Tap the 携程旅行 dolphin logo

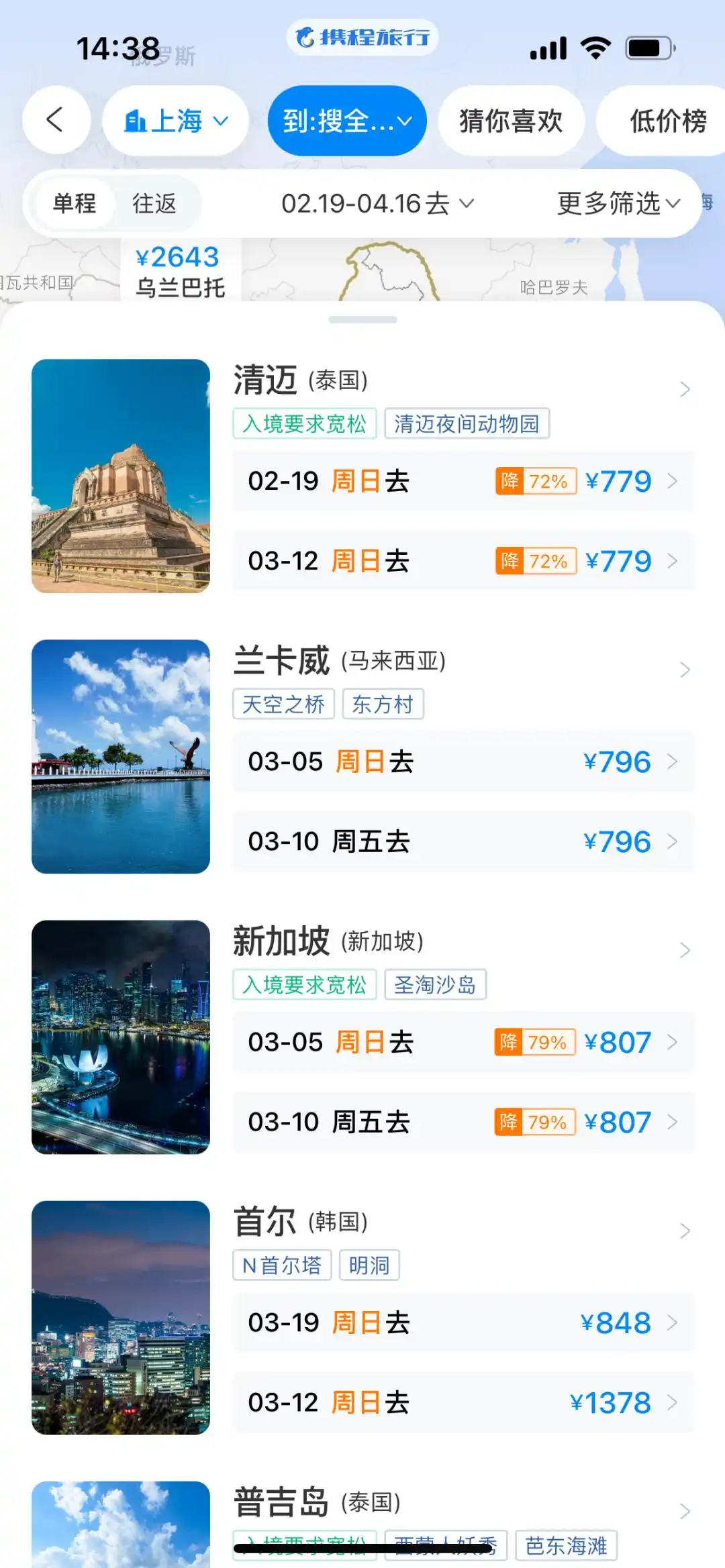(305, 38)
